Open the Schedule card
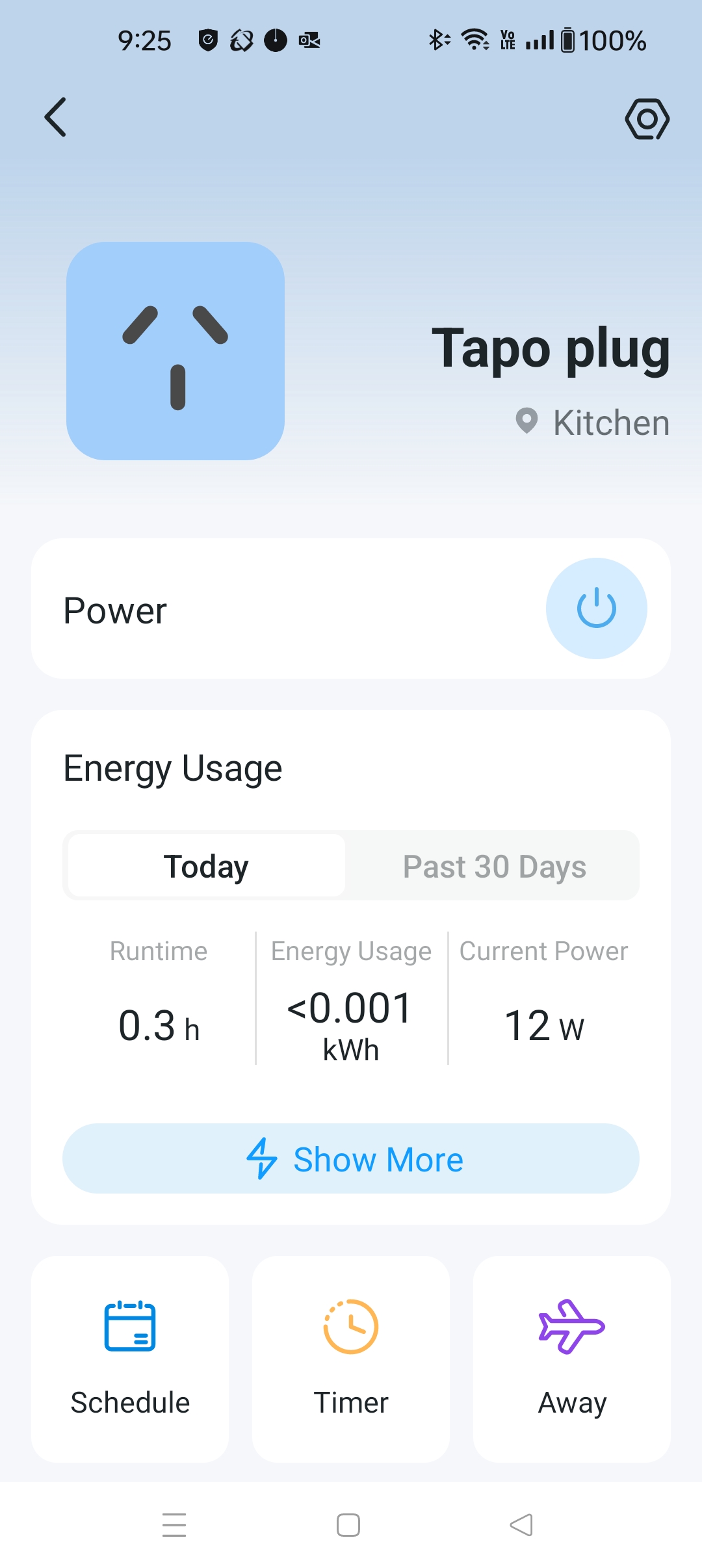 [x=130, y=1359]
